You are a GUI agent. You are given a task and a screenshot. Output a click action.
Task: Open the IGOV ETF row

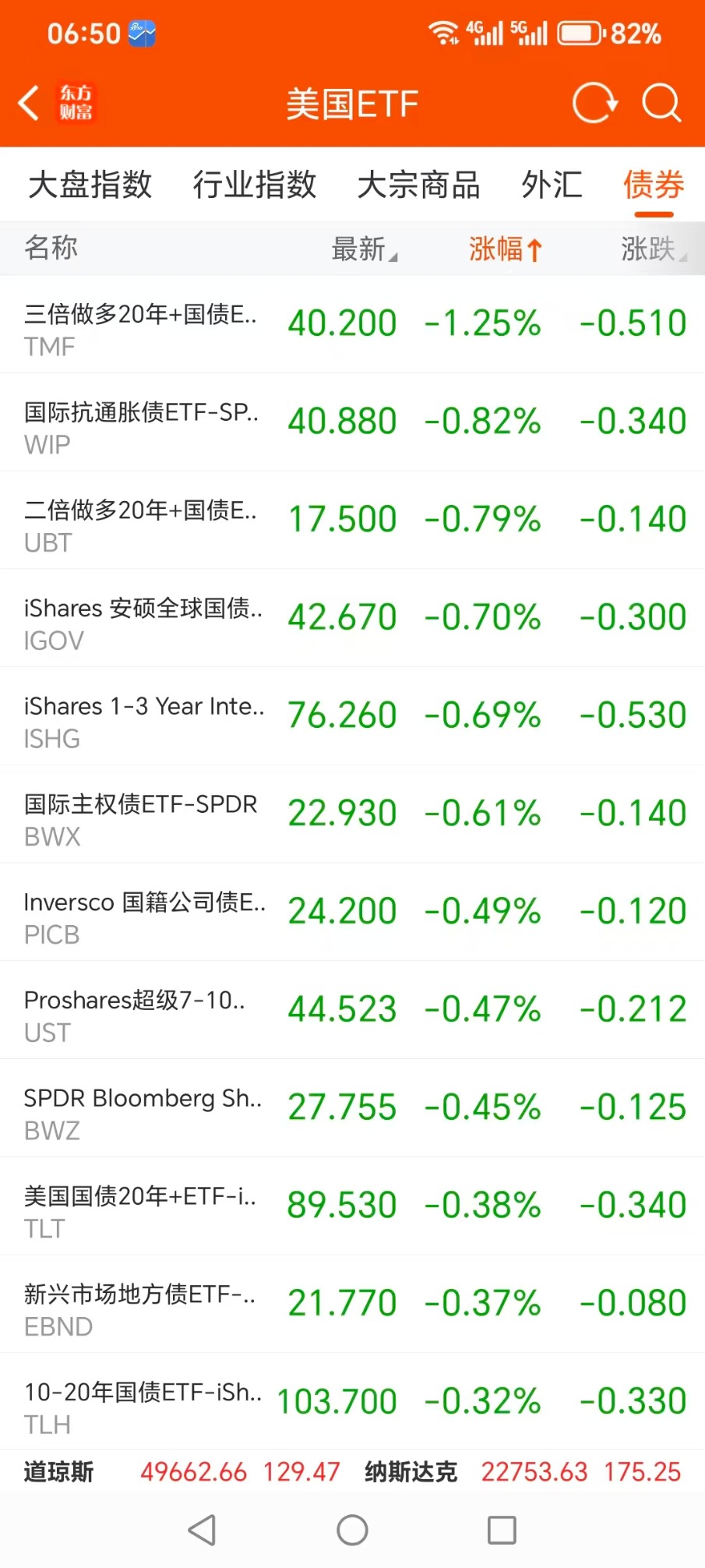coord(352,619)
